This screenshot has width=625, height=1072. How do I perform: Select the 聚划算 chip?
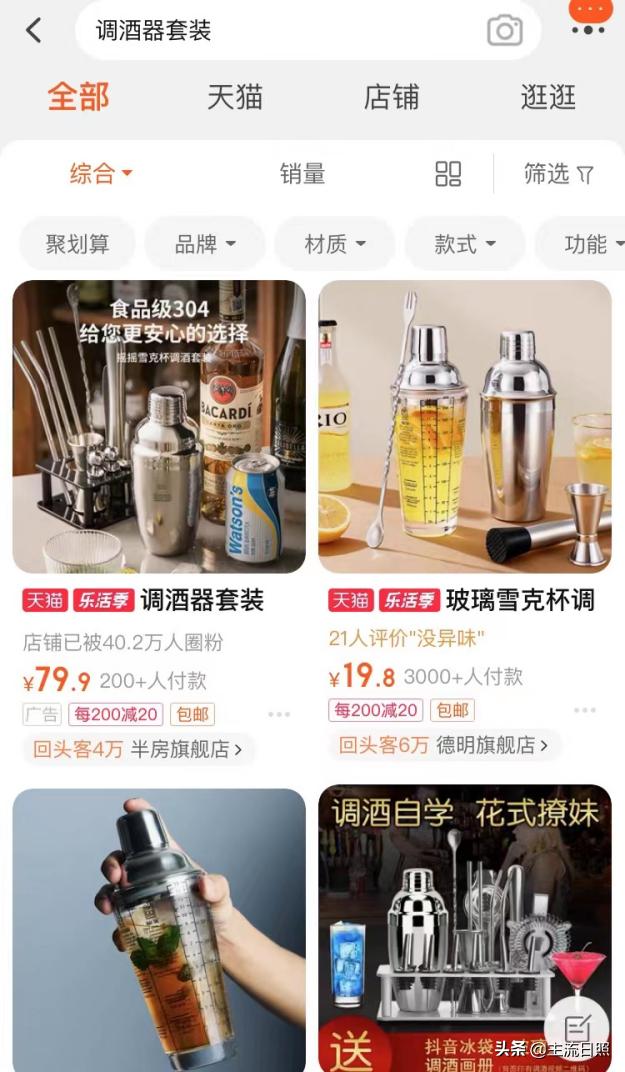77,244
